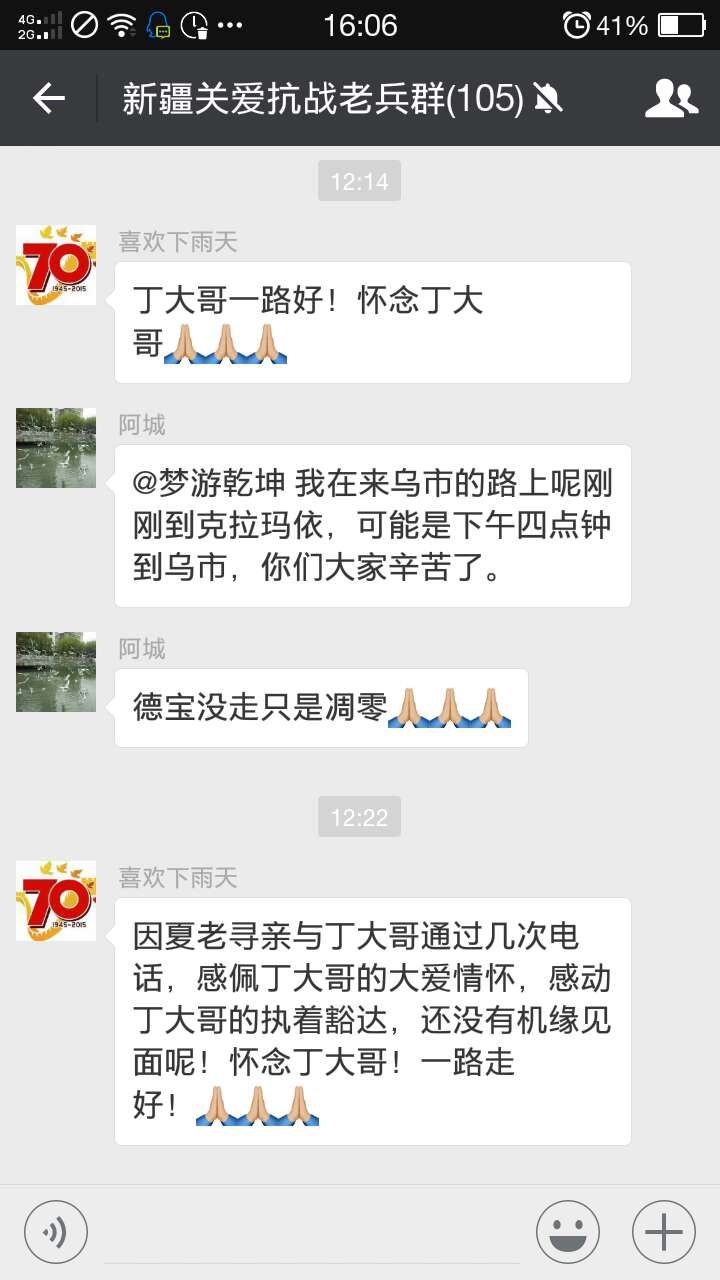Open group members and chat info

click(x=671, y=98)
